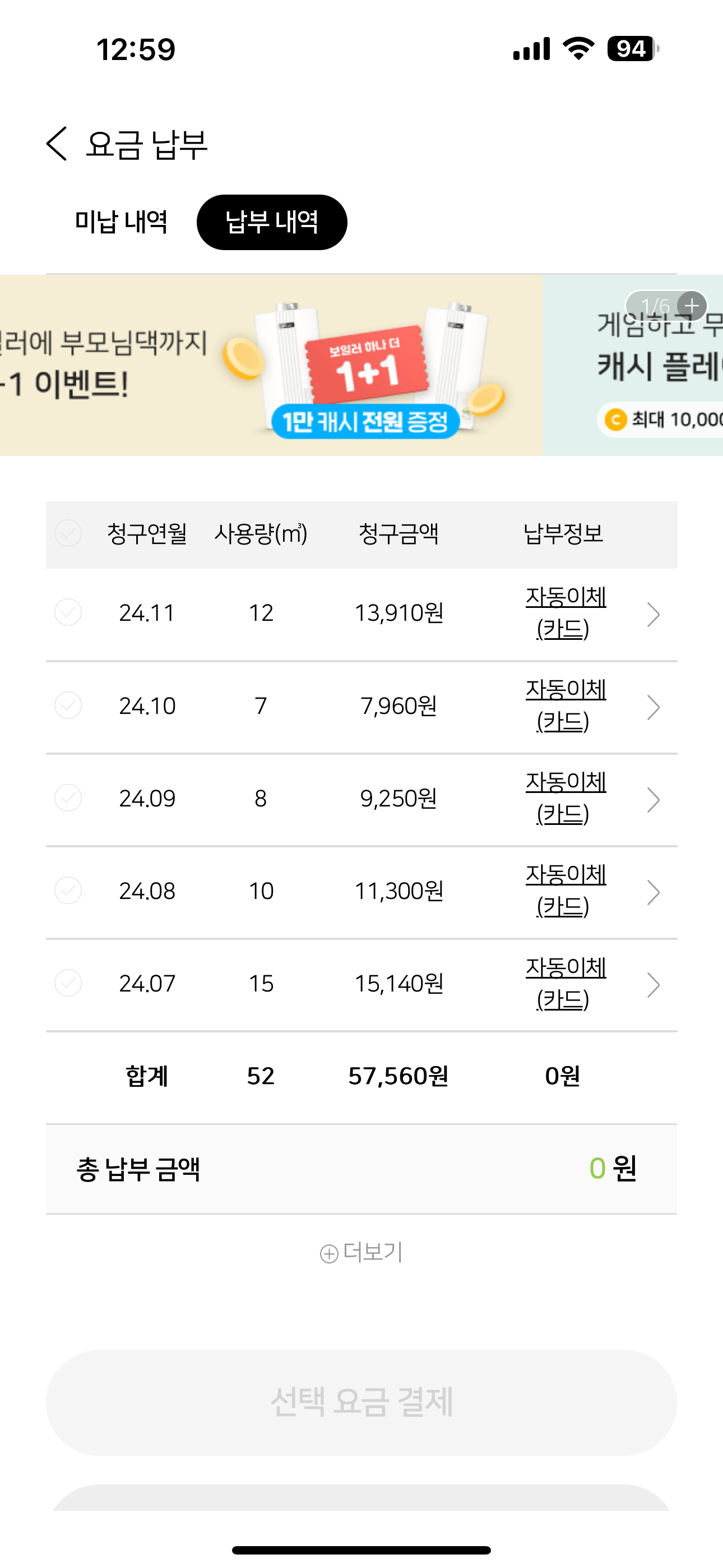Open 자동이체(카드) link for 24.07
This screenshot has height=1568, width=723.
pyautogui.click(x=565, y=983)
